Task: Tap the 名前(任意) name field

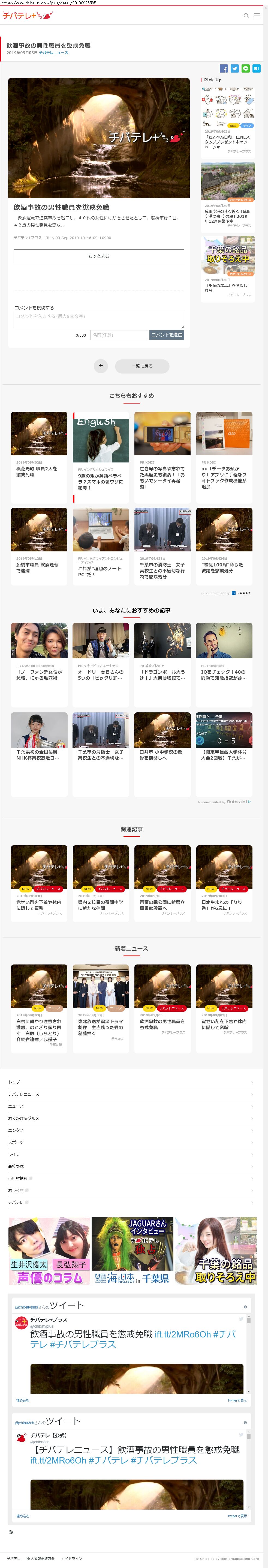Action: (119, 335)
